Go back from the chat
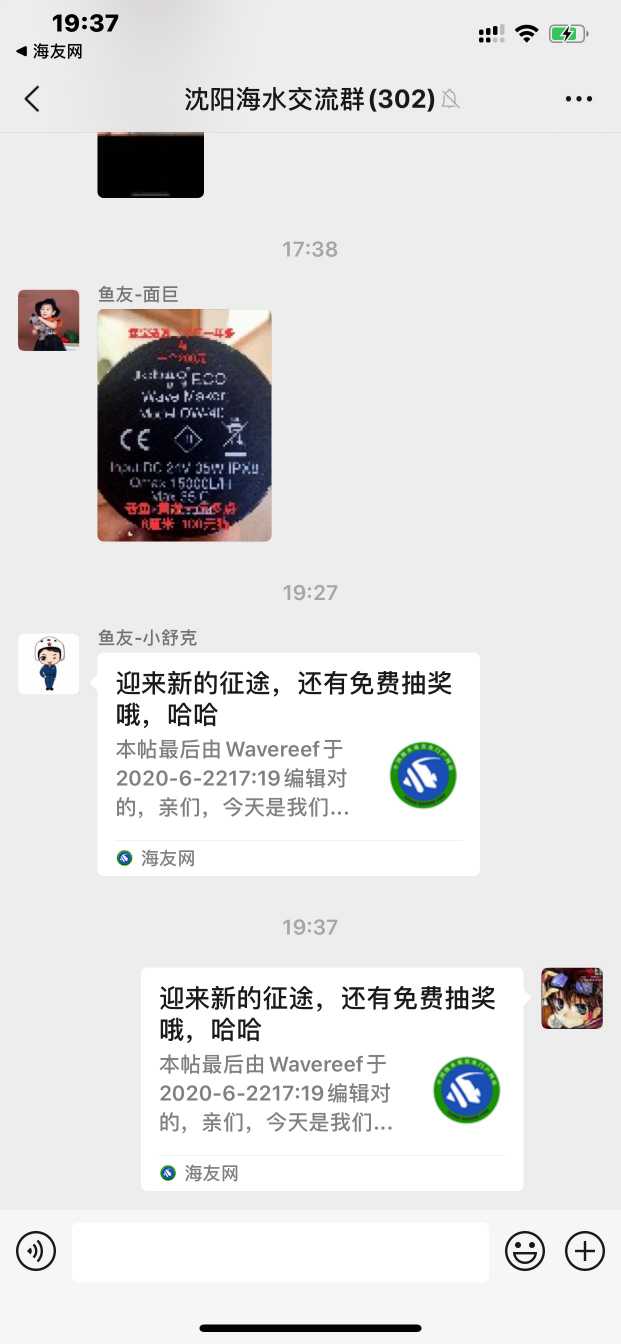Screen dimensions: 621x1344 (x=32, y=98)
